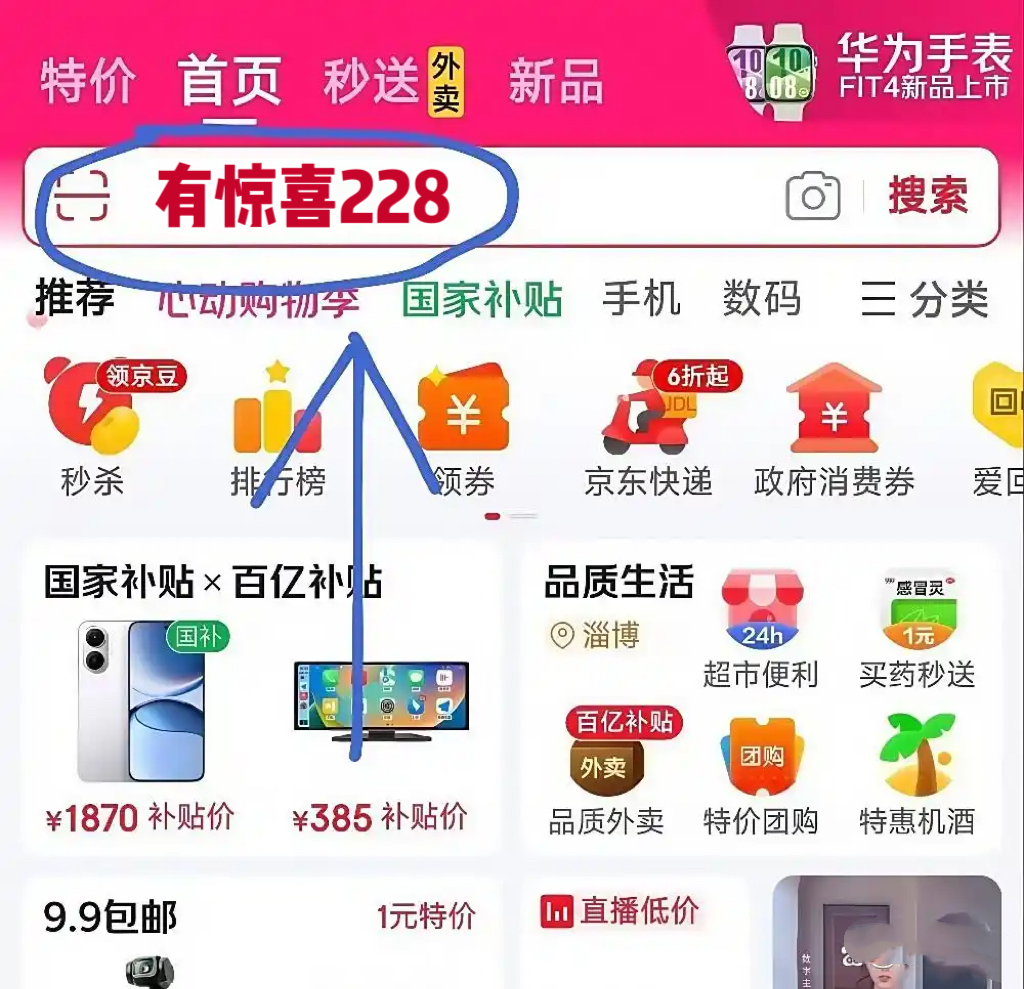
Task: Tap the 搜索 button
Action: tap(928, 196)
